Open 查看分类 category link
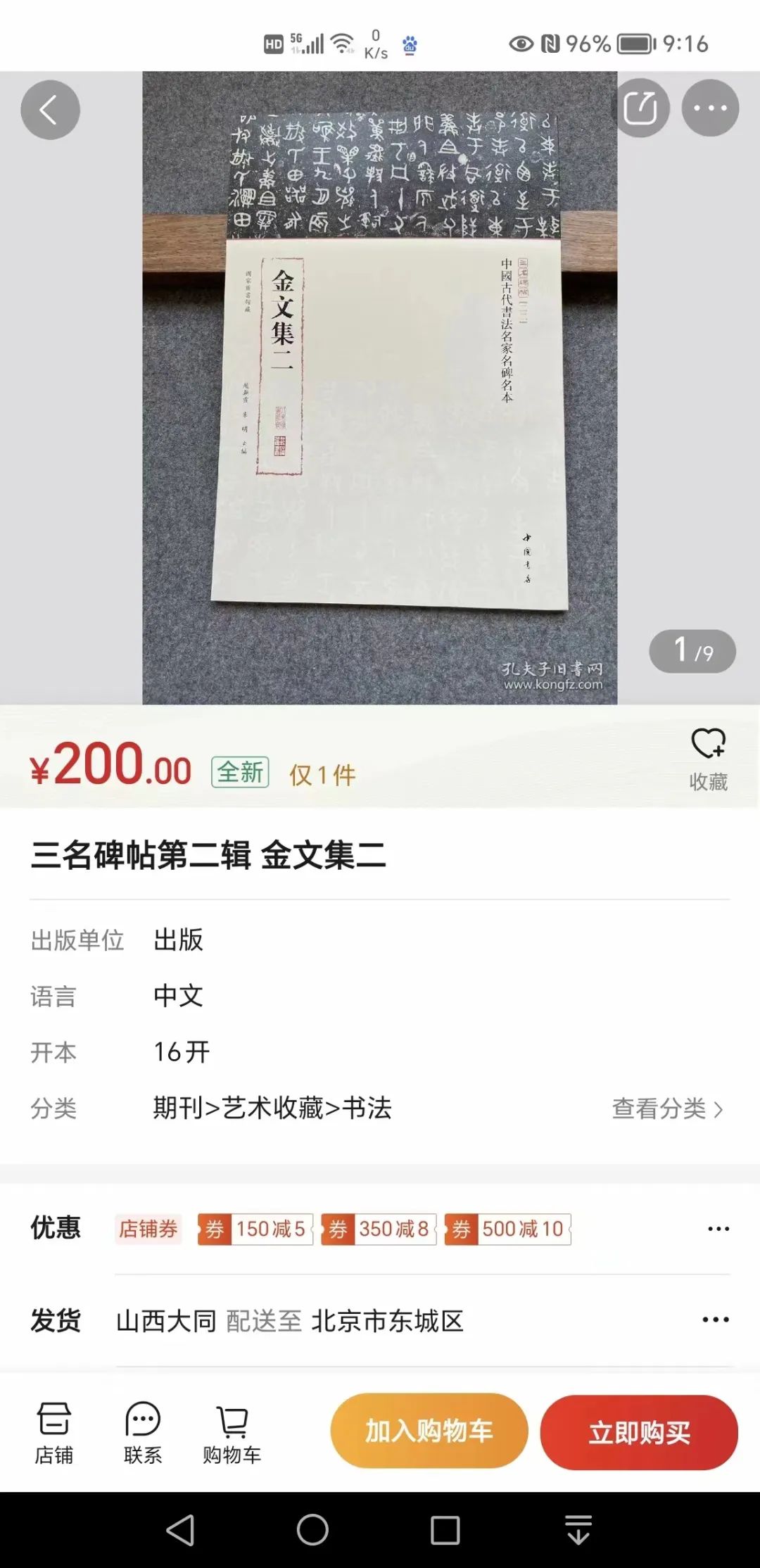Viewport: 760px width, 1568px height. pyautogui.click(x=667, y=1108)
